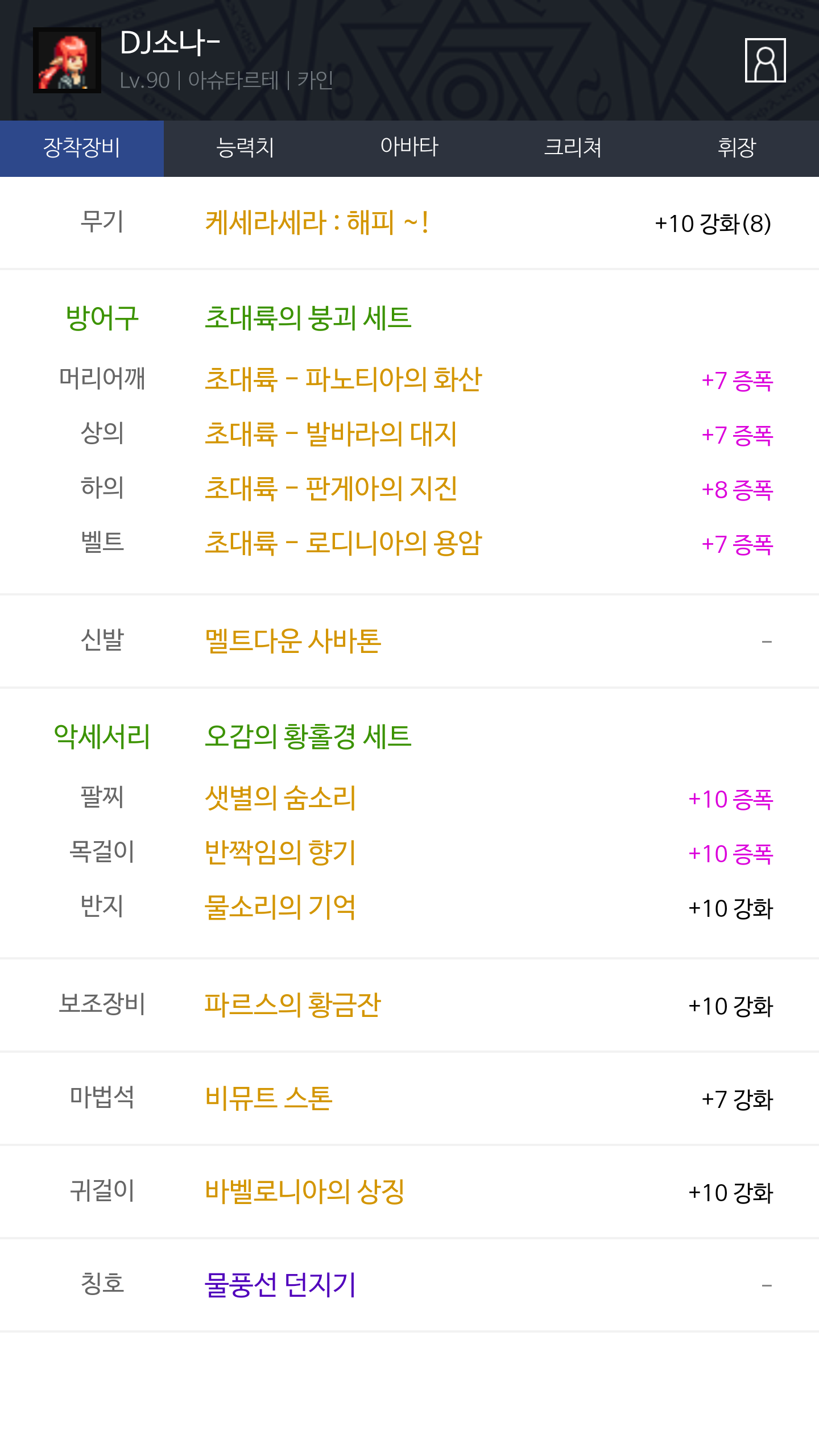The height and width of the screenshot is (1456, 819).
Task: View earring 바벨로니아의 상징
Action: (x=305, y=1192)
